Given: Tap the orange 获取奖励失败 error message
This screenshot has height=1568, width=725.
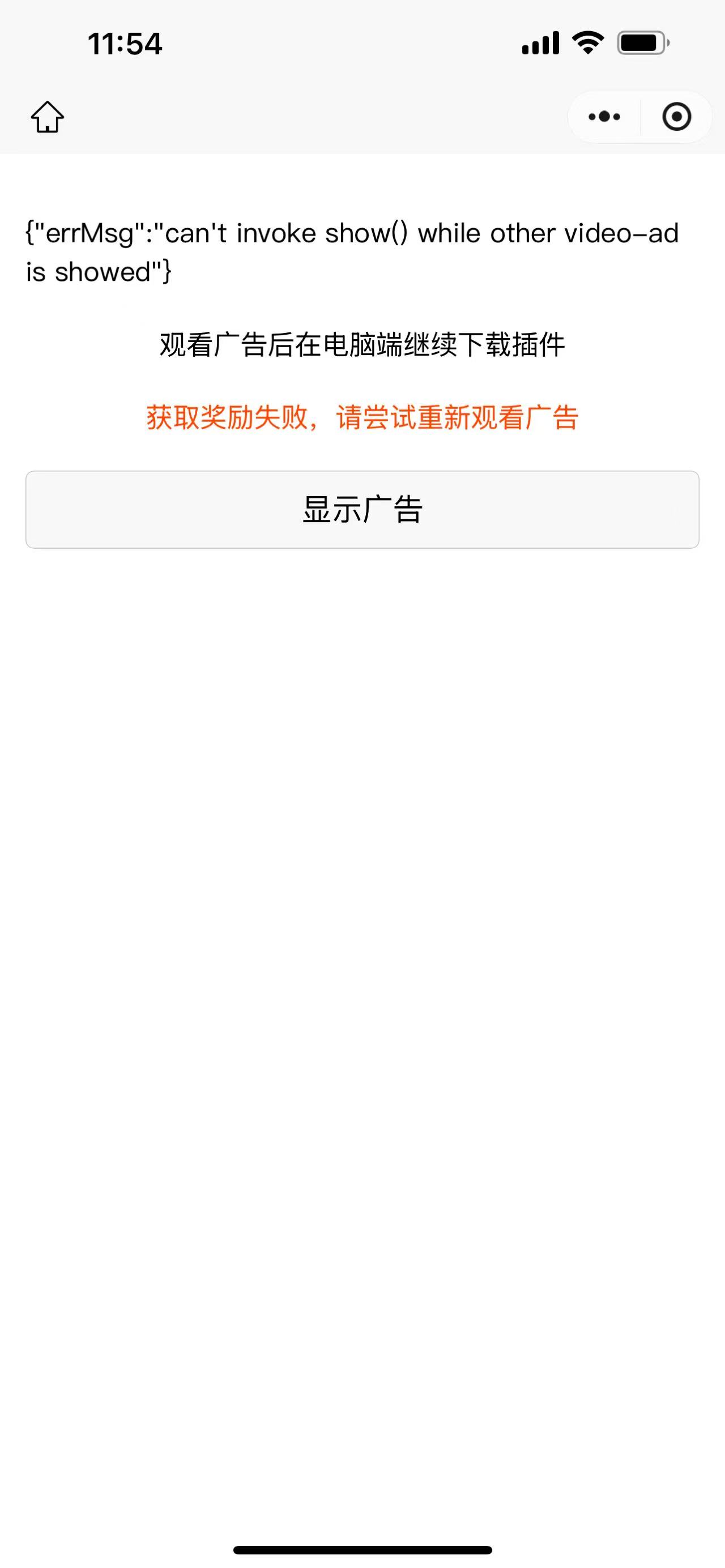Looking at the screenshot, I should pyautogui.click(x=362, y=418).
